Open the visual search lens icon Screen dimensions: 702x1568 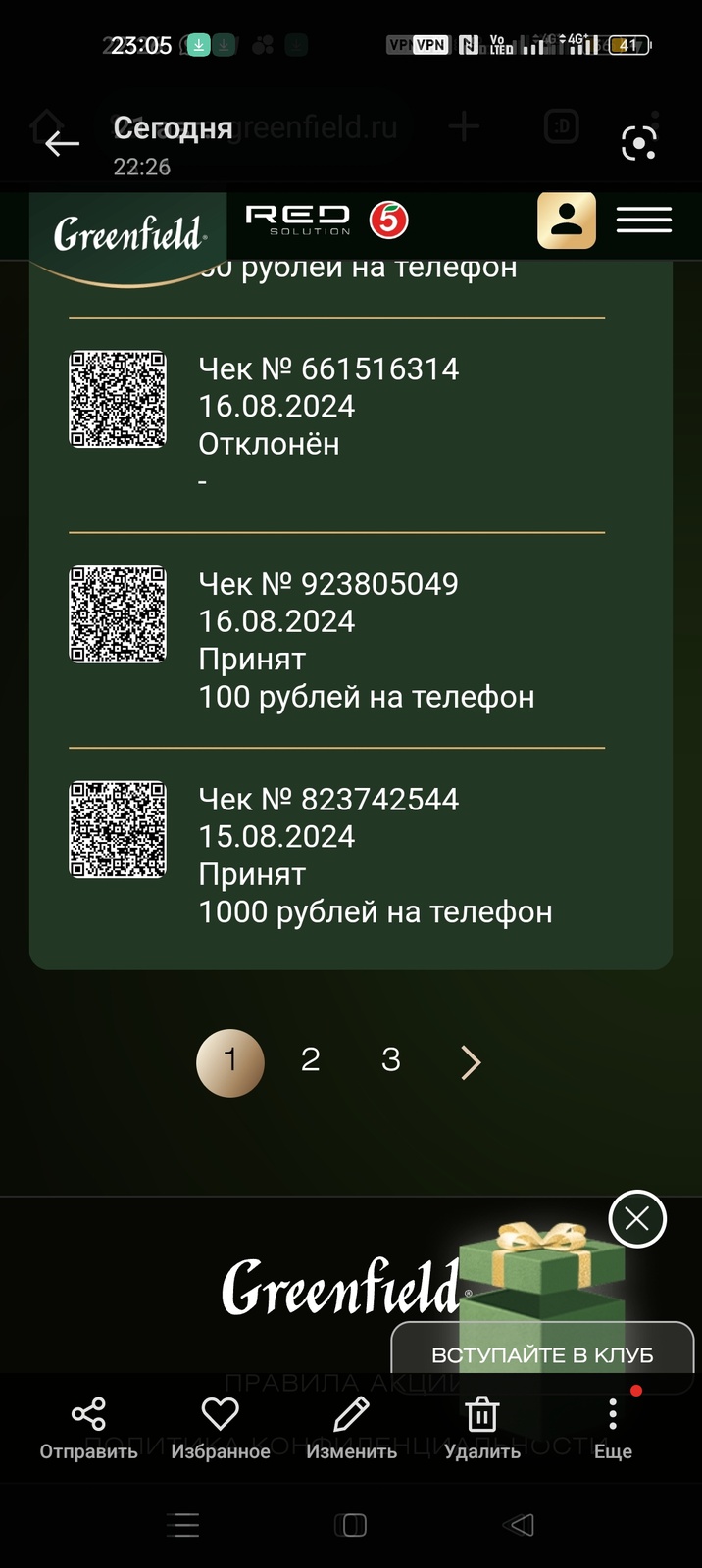(639, 144)
